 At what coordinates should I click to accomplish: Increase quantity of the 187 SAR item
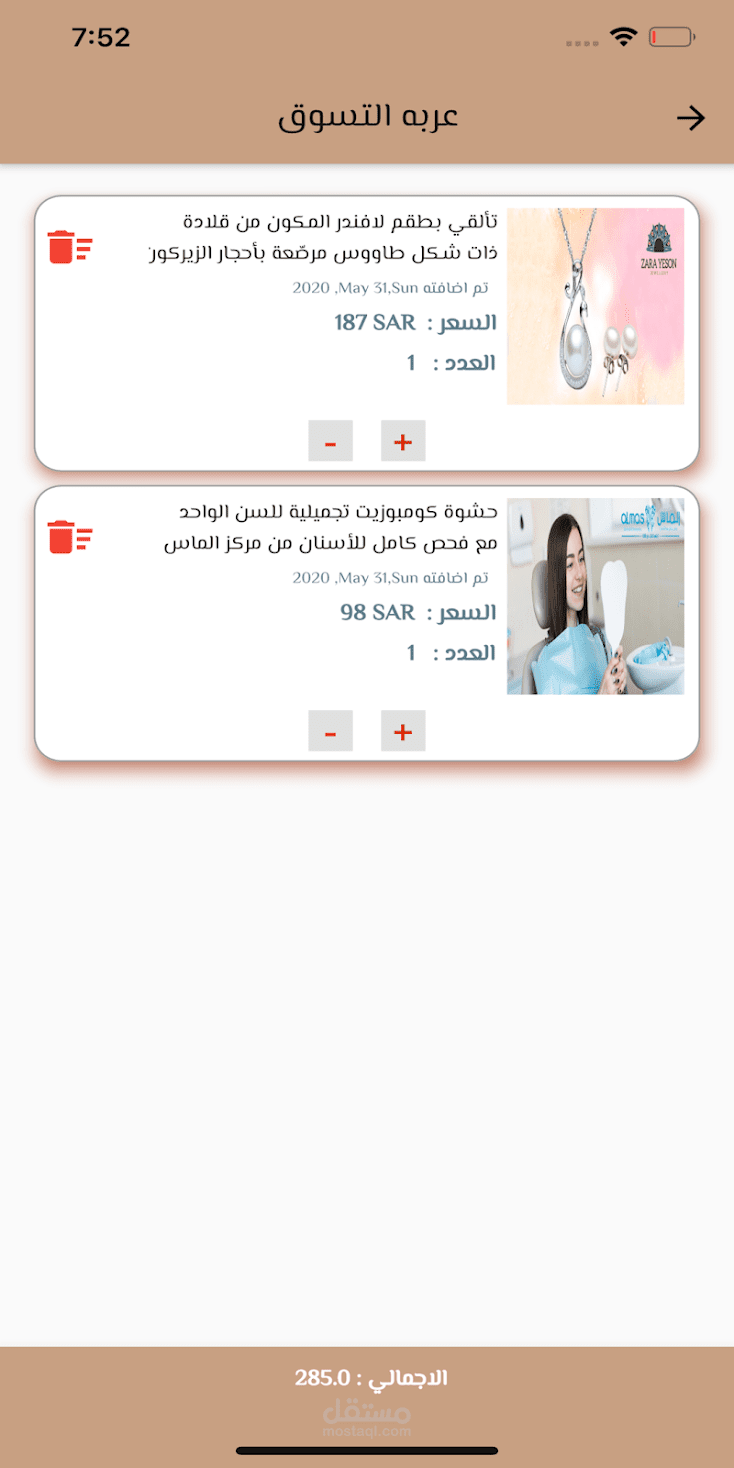pyautogui.click(x=403, y=441)
